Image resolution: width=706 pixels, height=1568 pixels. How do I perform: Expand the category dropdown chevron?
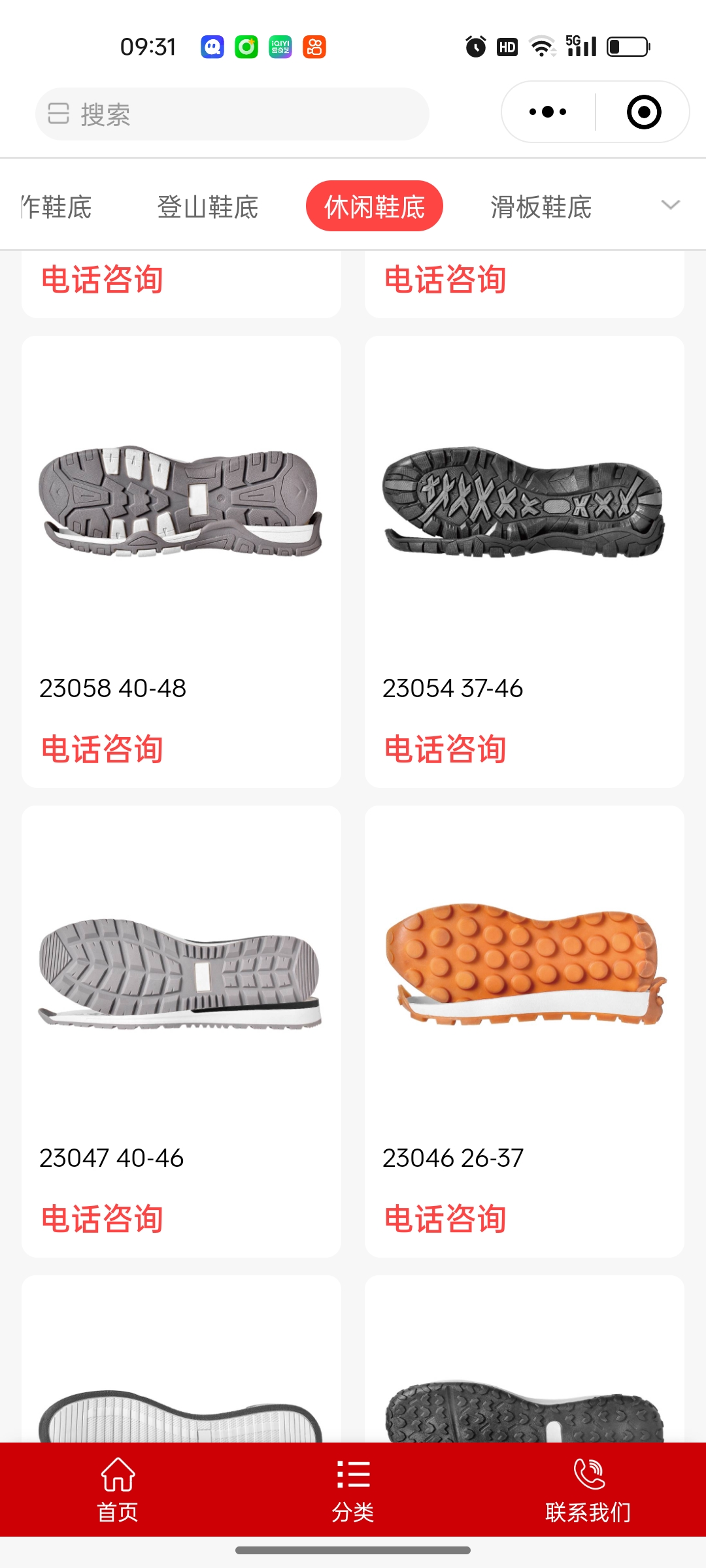(x=671, y=205)
